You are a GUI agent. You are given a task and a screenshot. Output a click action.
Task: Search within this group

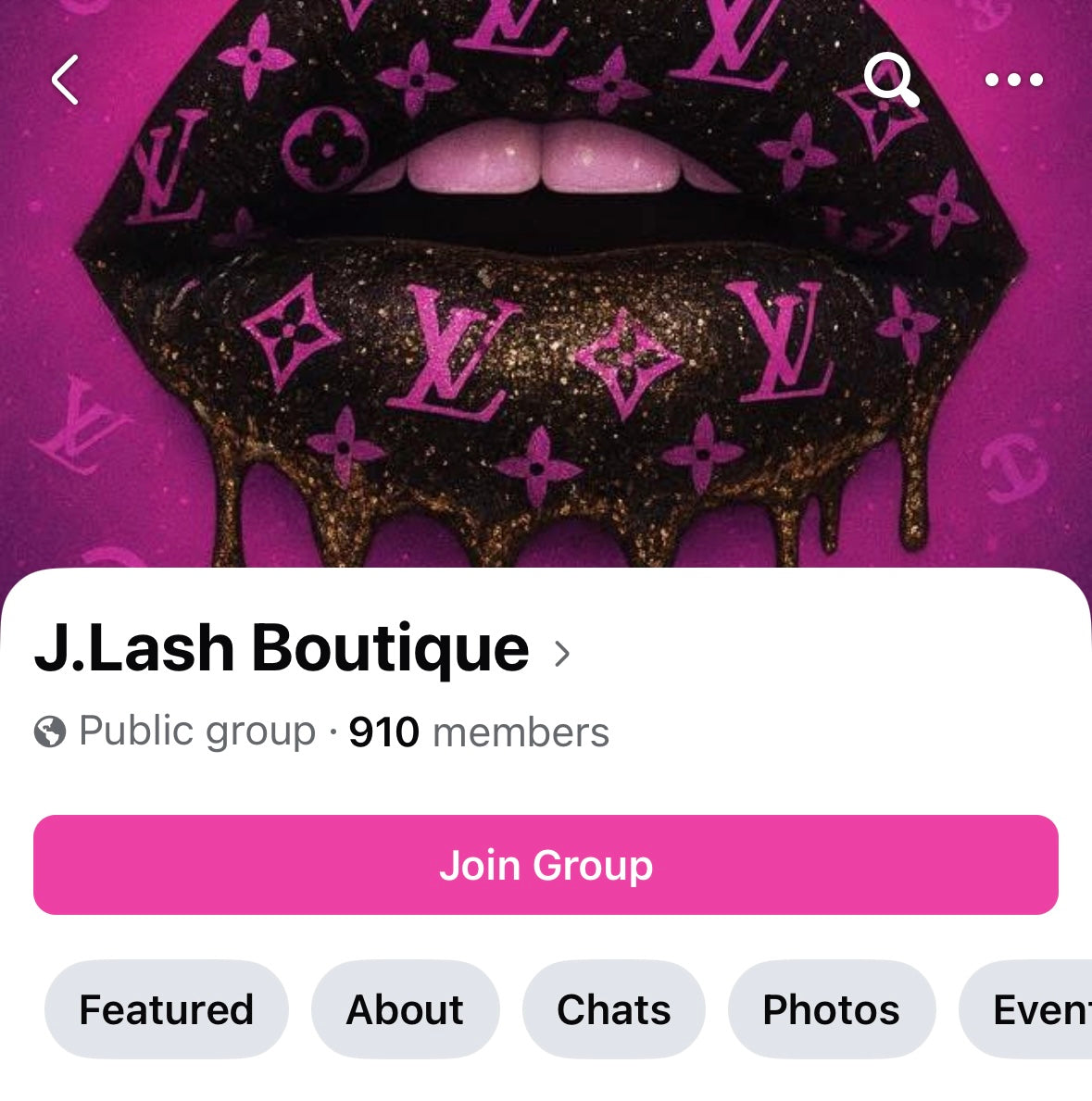[890, 80]
